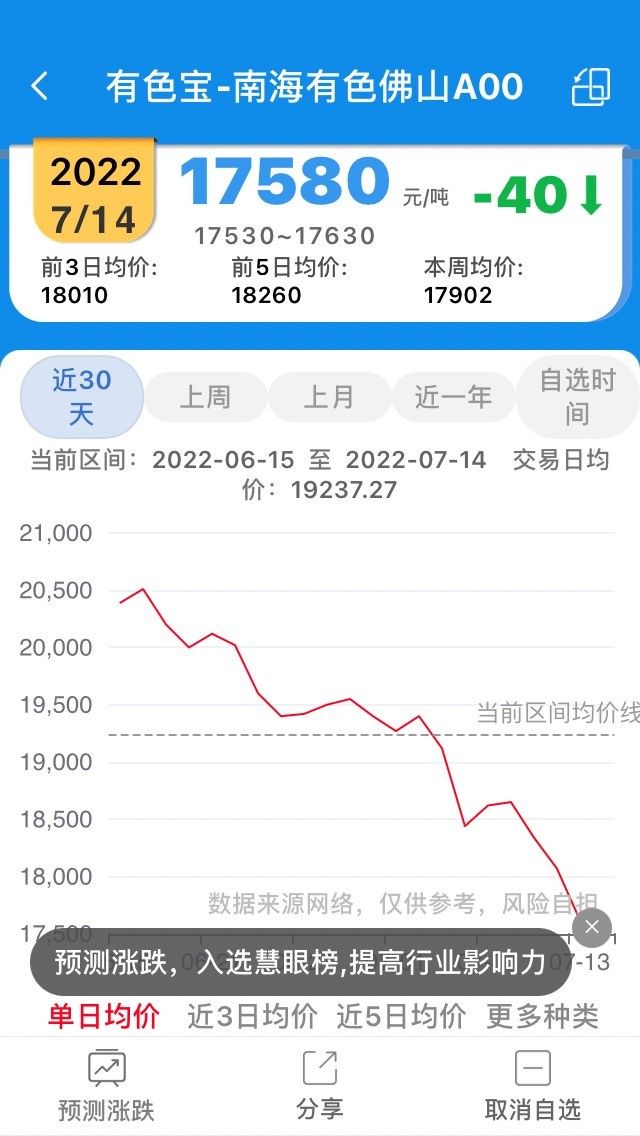Show the 近一年 price history
This screenshot has height=1136, width=640.
[x=454, y=397]
